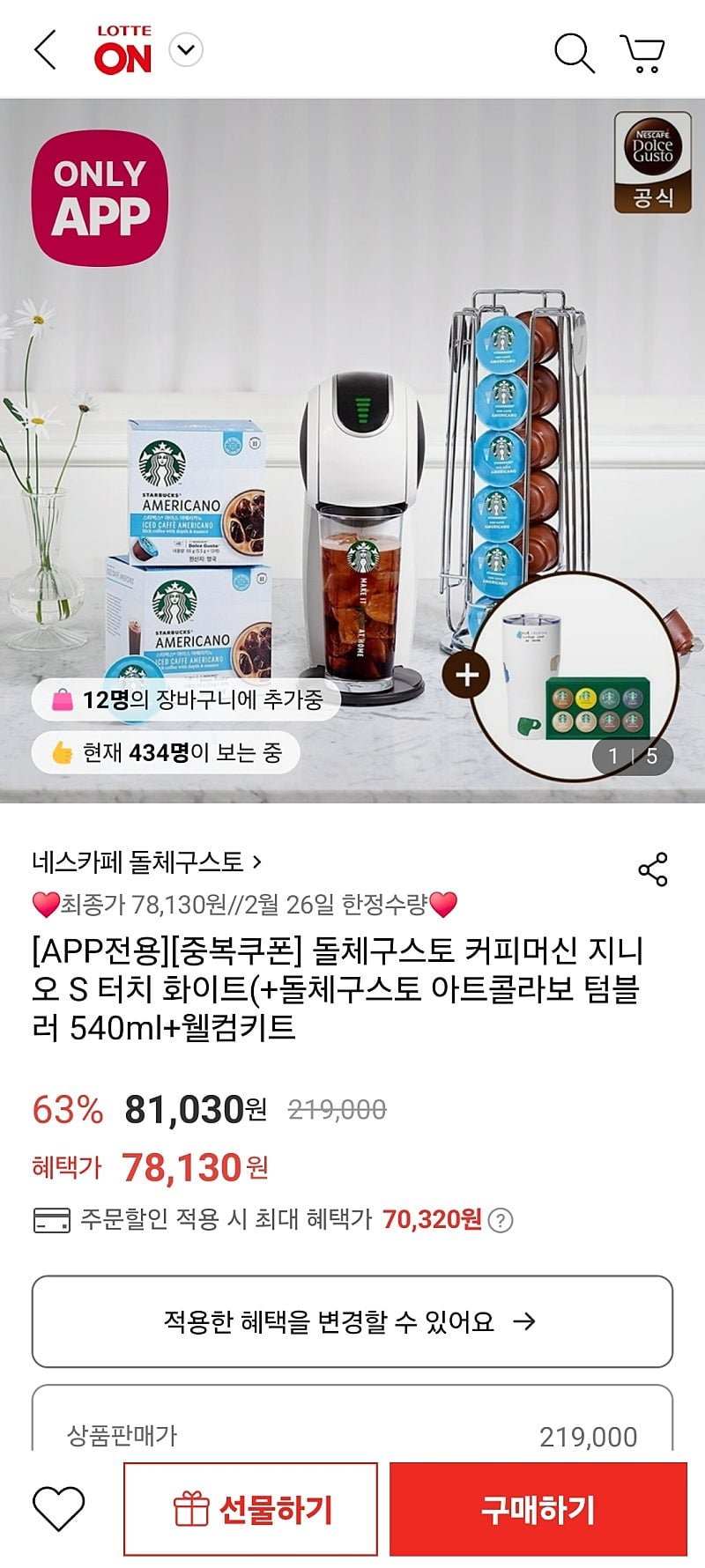The image size is (705, 1568).
Task: Expand the dropdown next to Lotte ON logo
Action: (x=185, y=49)
